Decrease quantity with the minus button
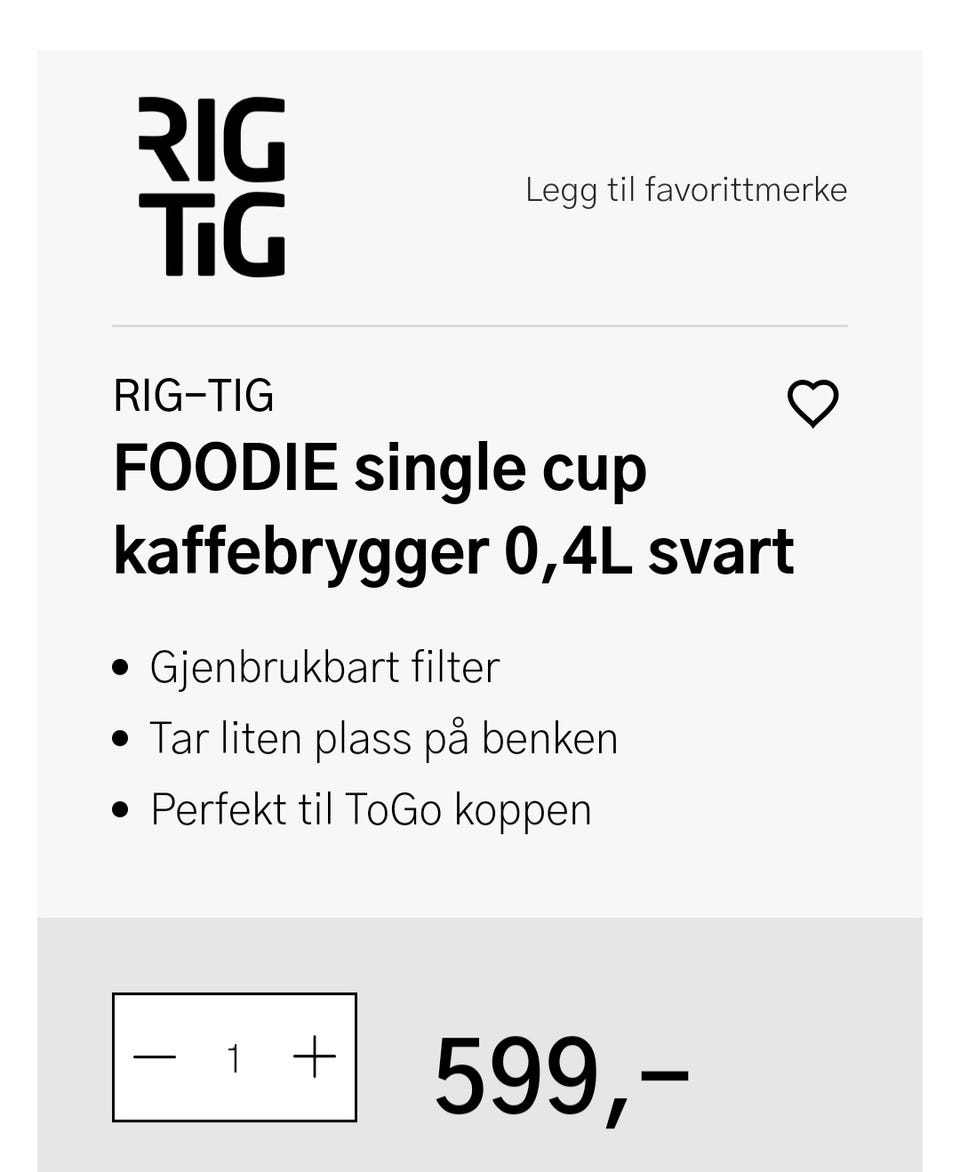This screenshot has width=960, height=1172. click(154, 1057)
